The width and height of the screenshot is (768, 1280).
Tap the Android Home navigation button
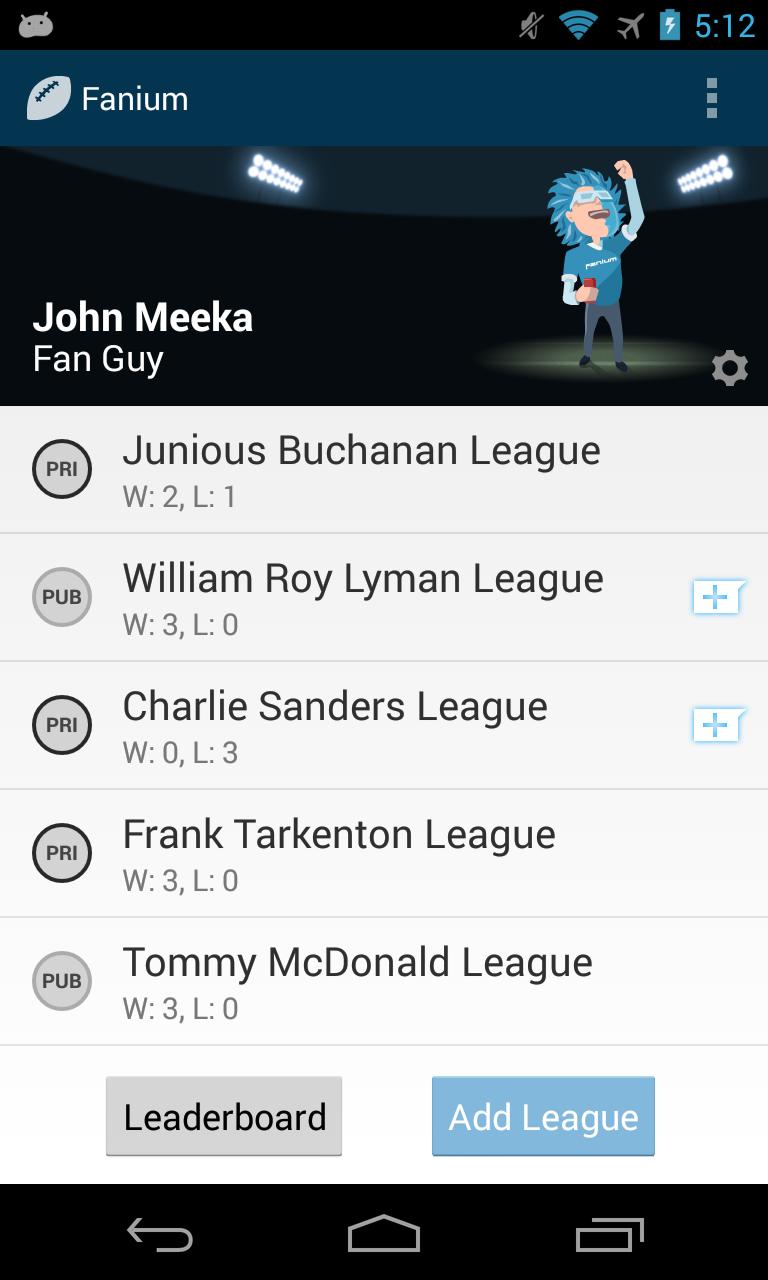(x=384, y=1235)
